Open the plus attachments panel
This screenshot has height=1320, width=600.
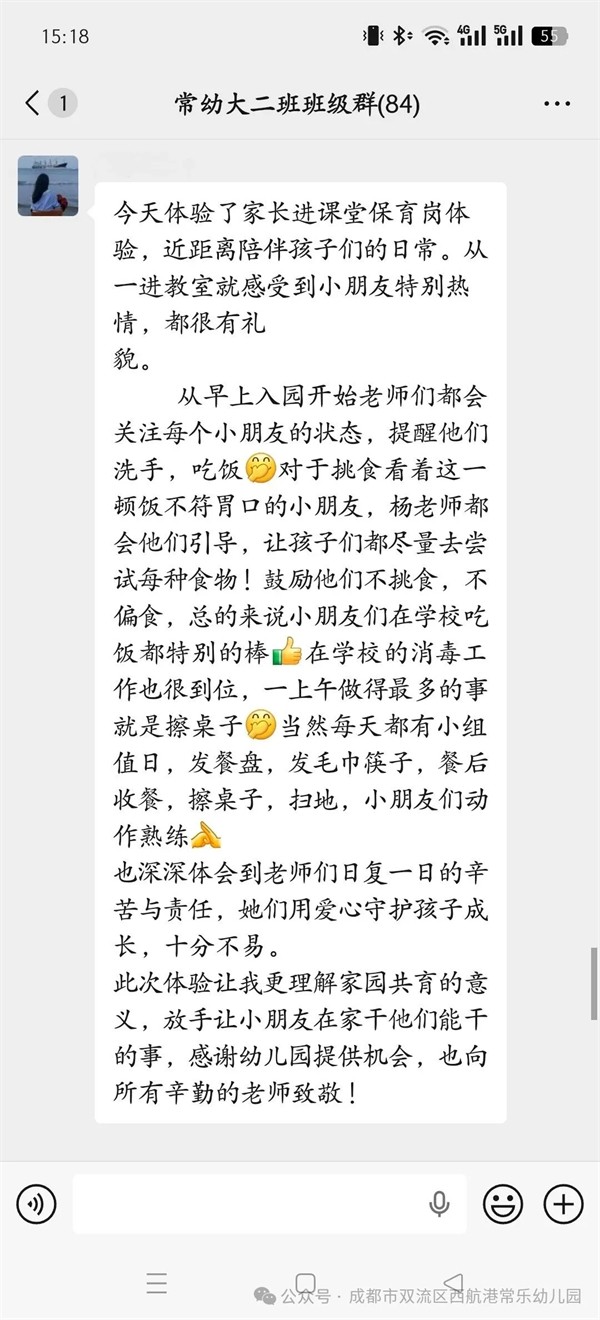click(x=563, y=1203)
